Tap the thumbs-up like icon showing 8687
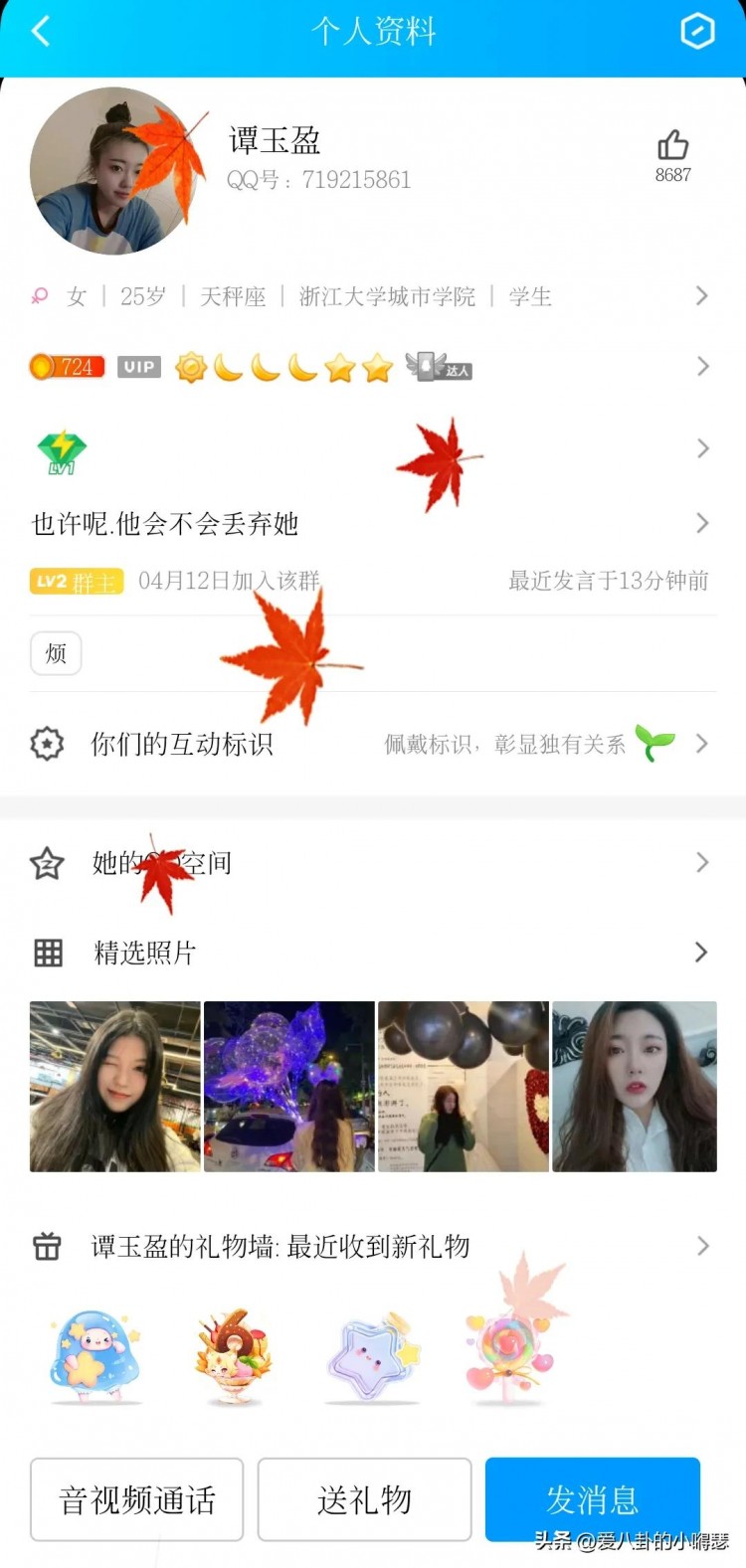 pos(673,144)
